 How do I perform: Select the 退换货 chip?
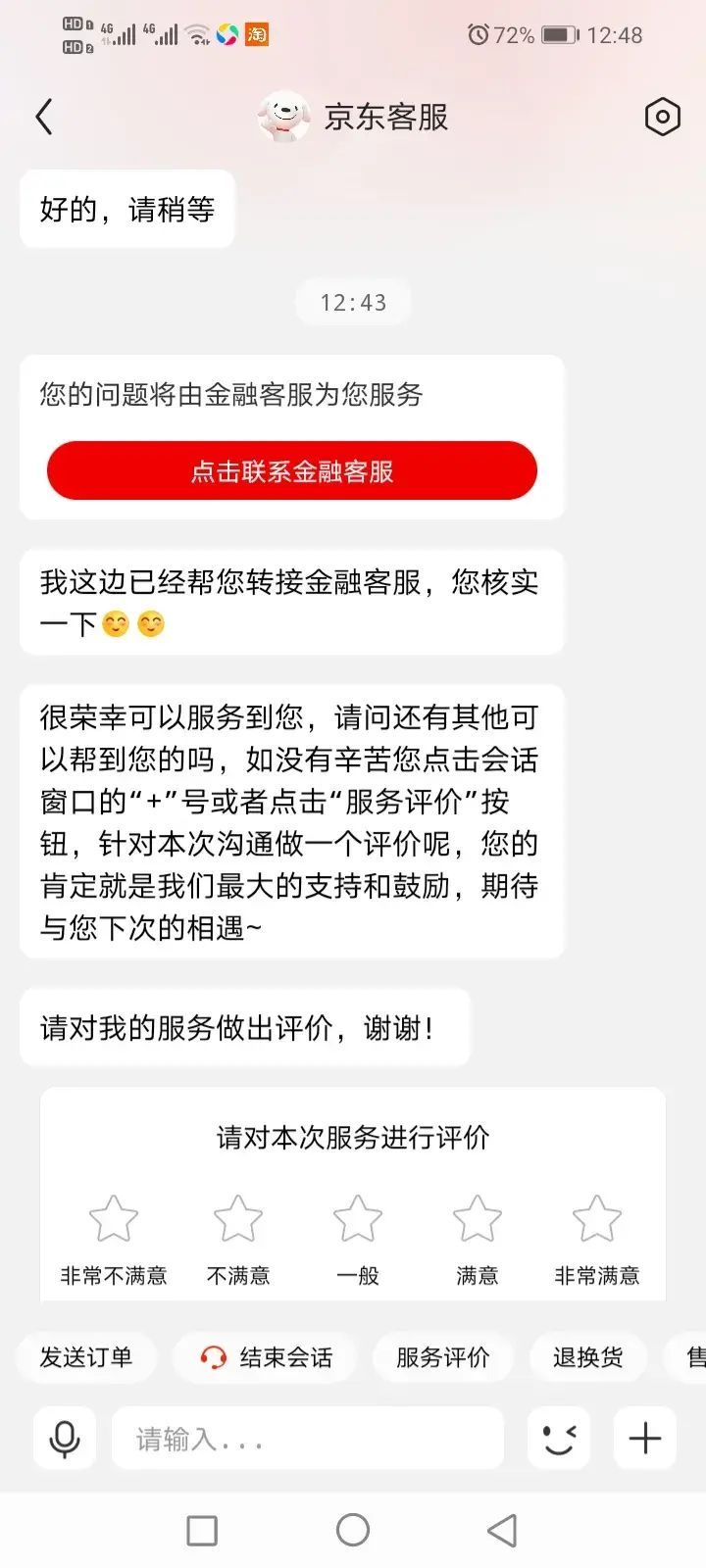(x=587, y=1357)
